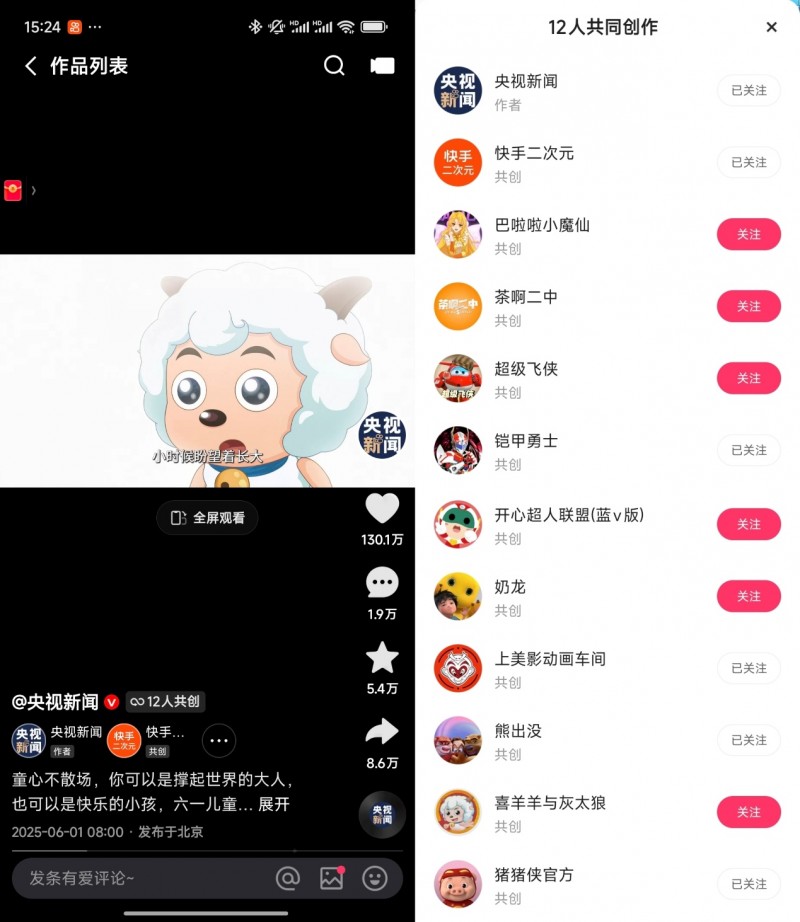
Task: Open search in the top bar
Action: (x=335, y=66)
